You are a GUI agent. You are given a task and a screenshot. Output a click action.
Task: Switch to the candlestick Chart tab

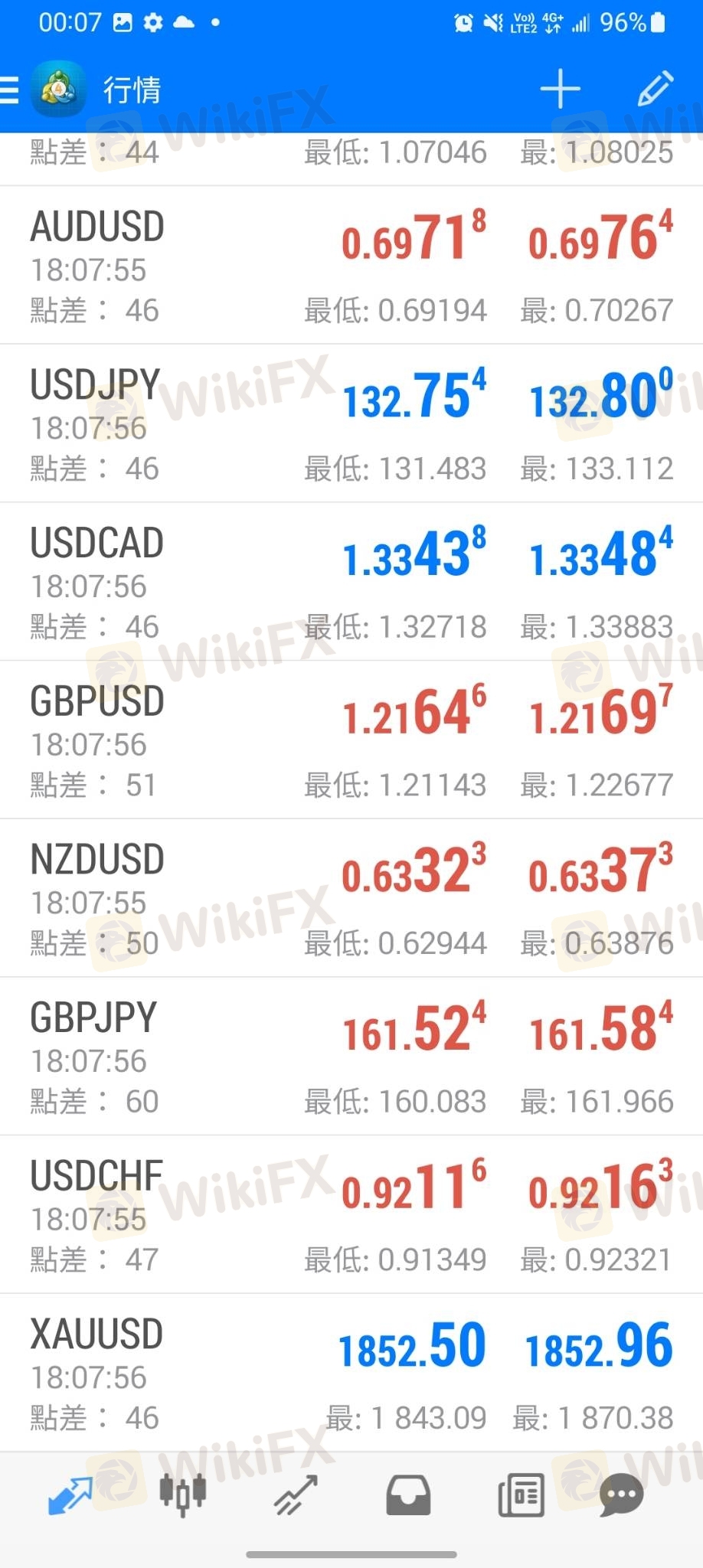click(183, 1494)
